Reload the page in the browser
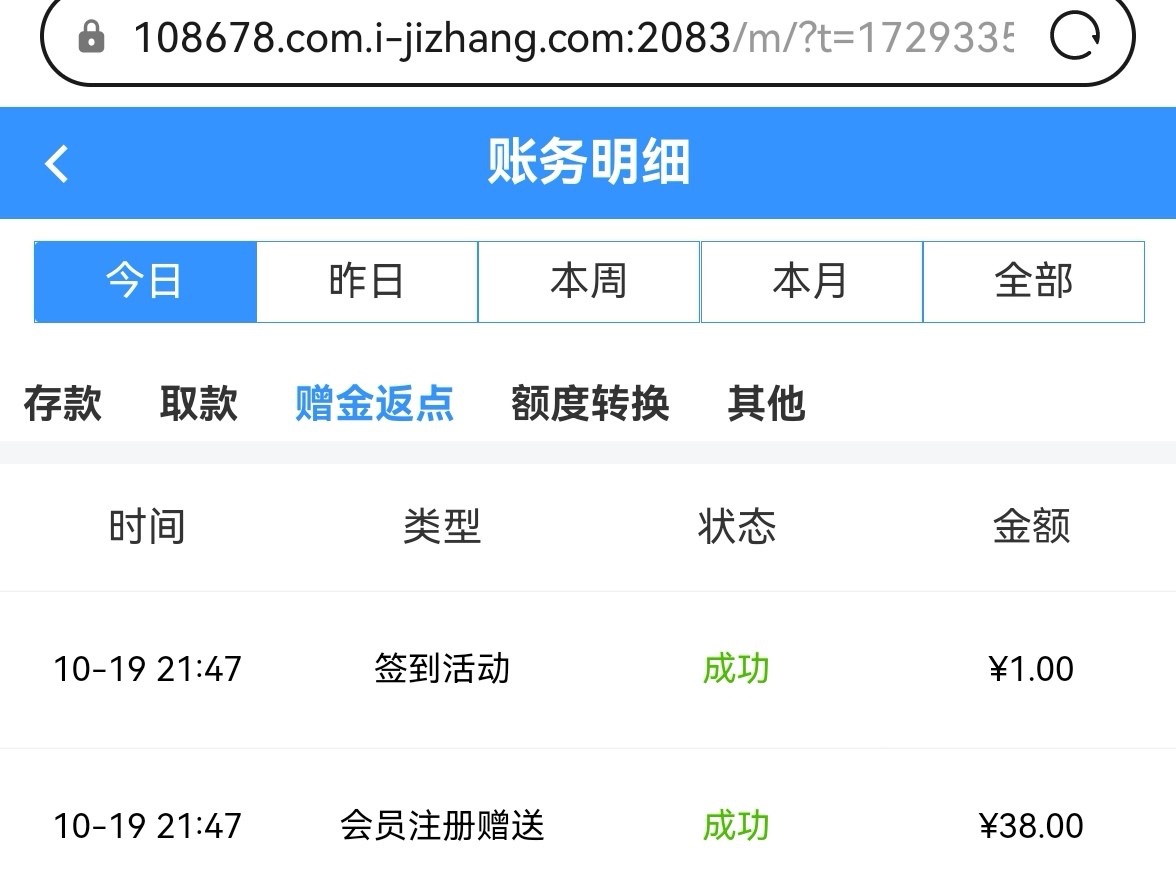 click(x=1075, y=38)
